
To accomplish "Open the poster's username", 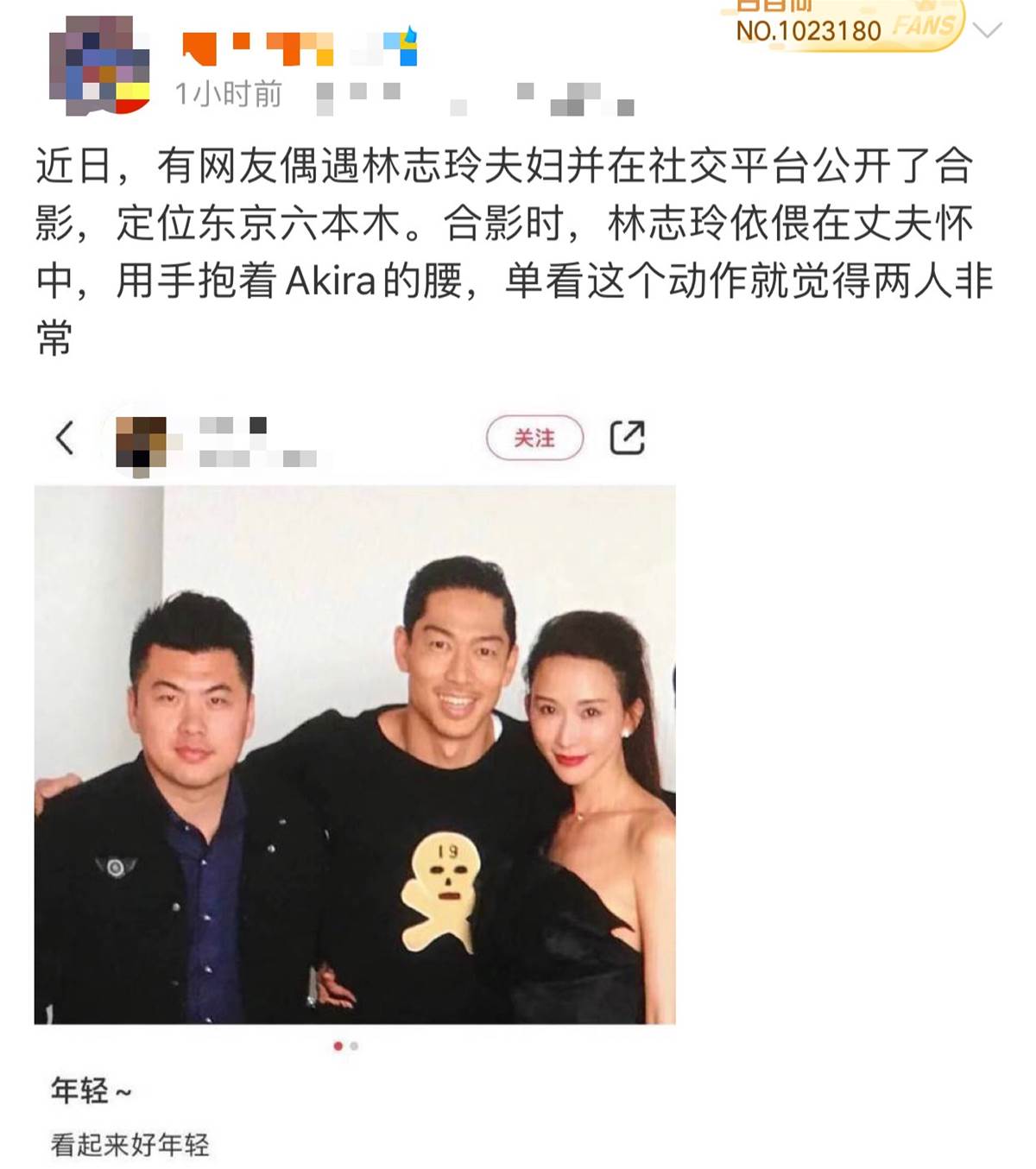I will pyautogui.click(x=300, y=47).
